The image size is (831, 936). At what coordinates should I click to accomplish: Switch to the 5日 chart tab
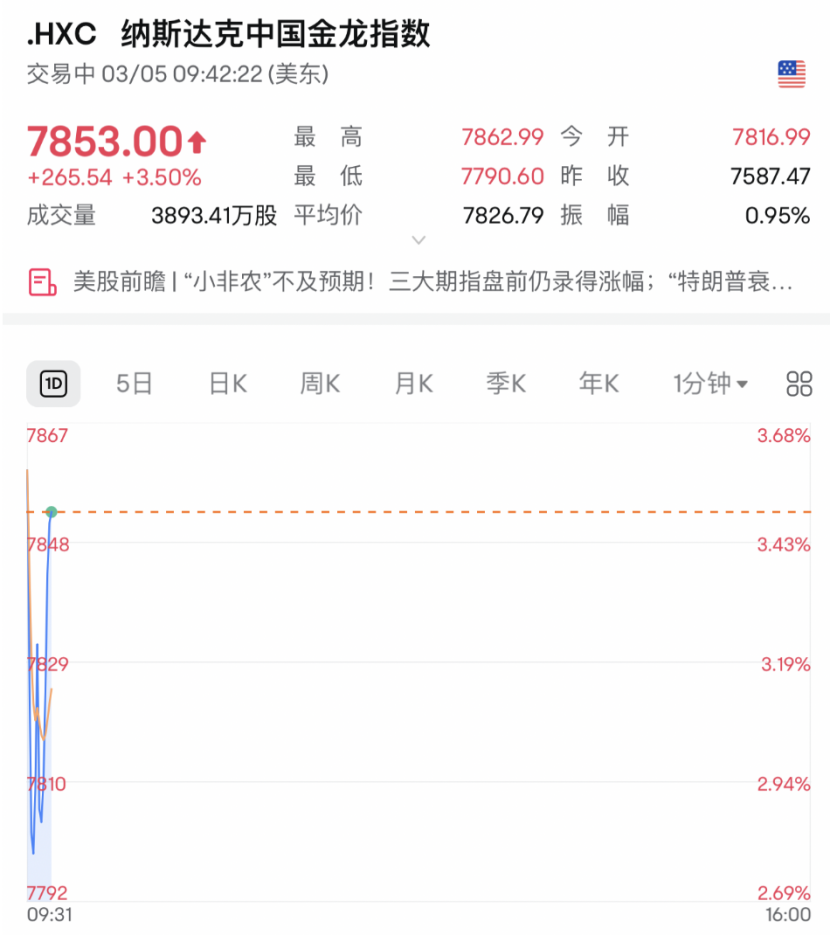[133, 383]
